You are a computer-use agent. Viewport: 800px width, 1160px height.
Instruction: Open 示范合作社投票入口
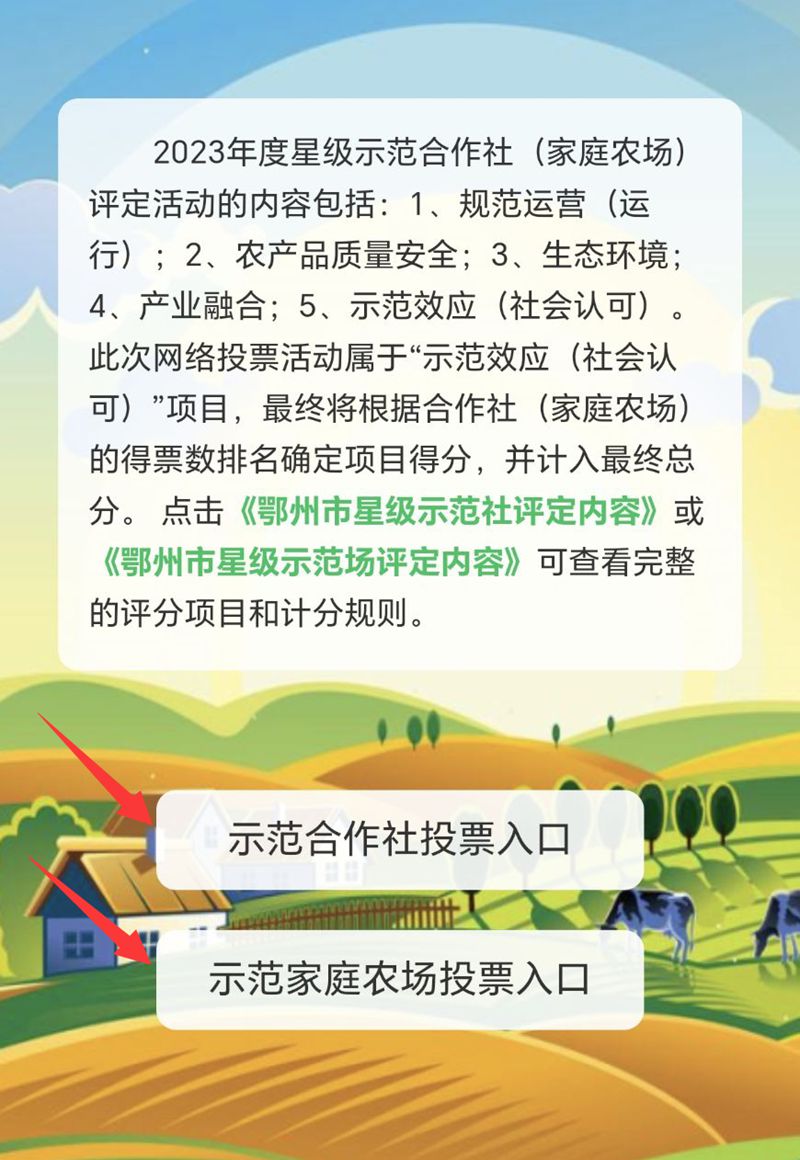(x=399, y=838)
